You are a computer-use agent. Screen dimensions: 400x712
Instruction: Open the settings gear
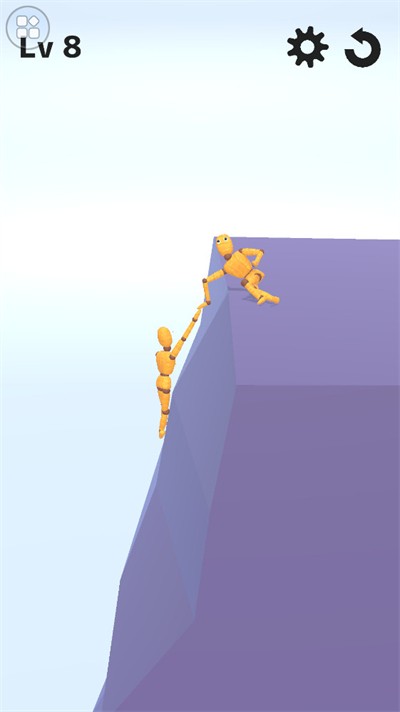click(x=307, y=47)
